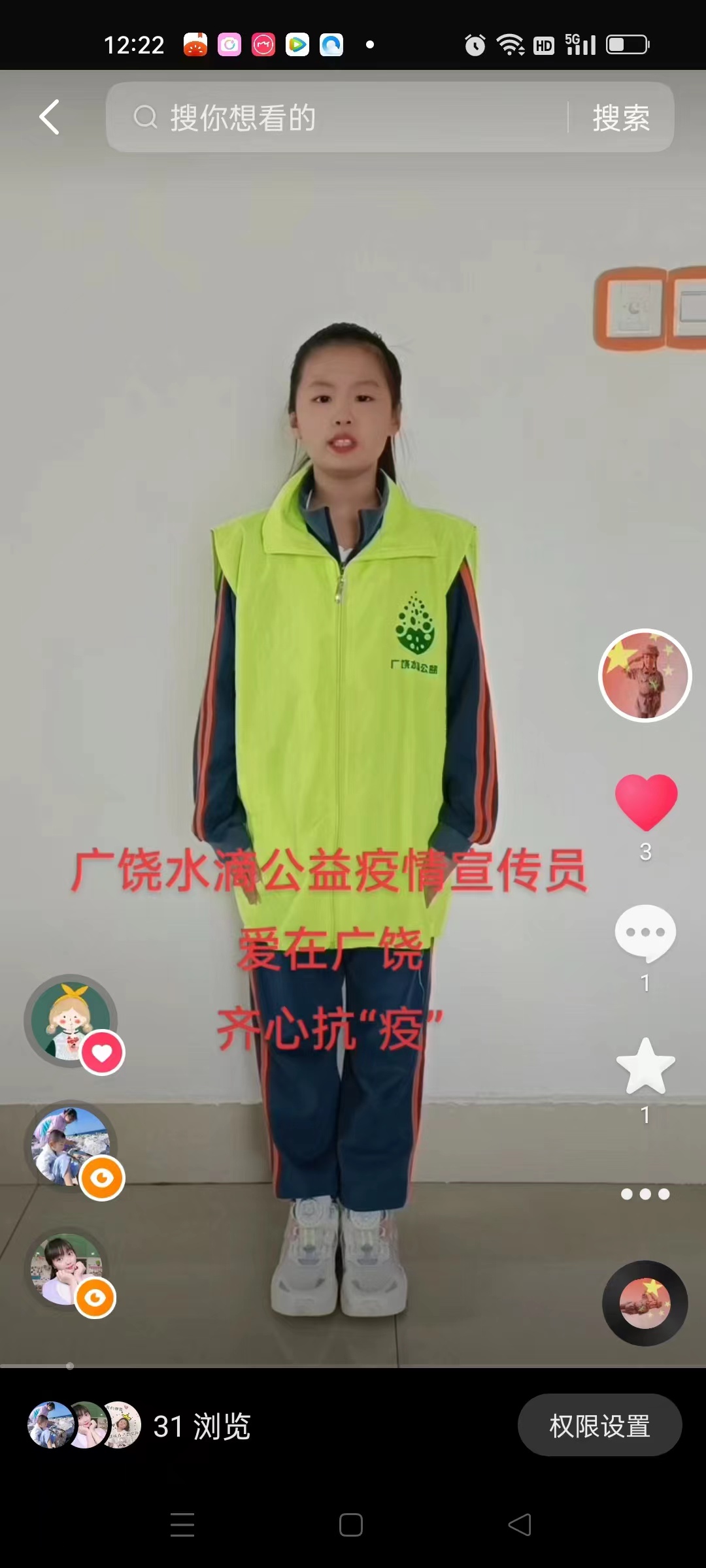Like the video with the heart icon

tap(646, 802)
